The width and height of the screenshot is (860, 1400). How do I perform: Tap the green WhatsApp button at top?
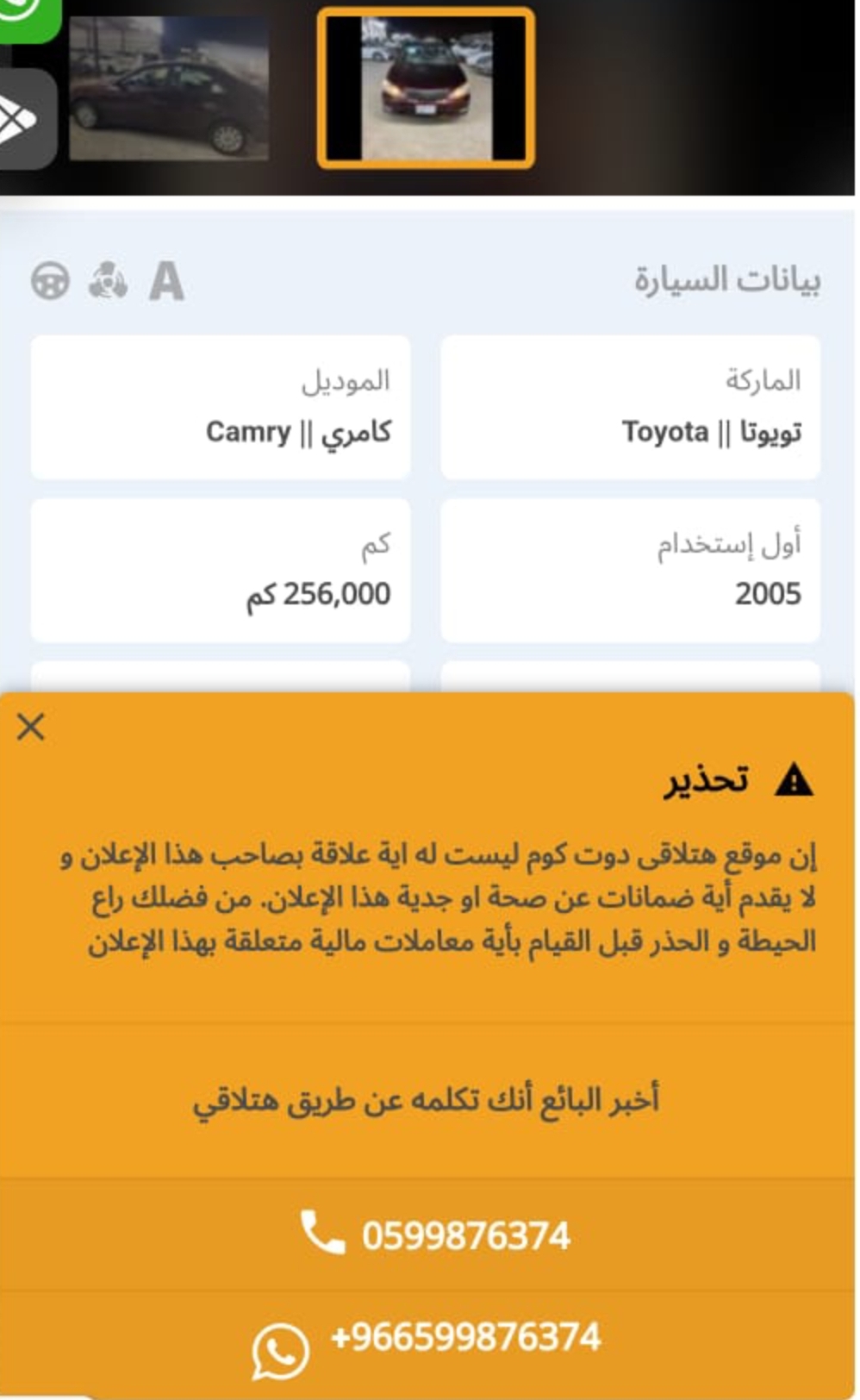(28, 19)
